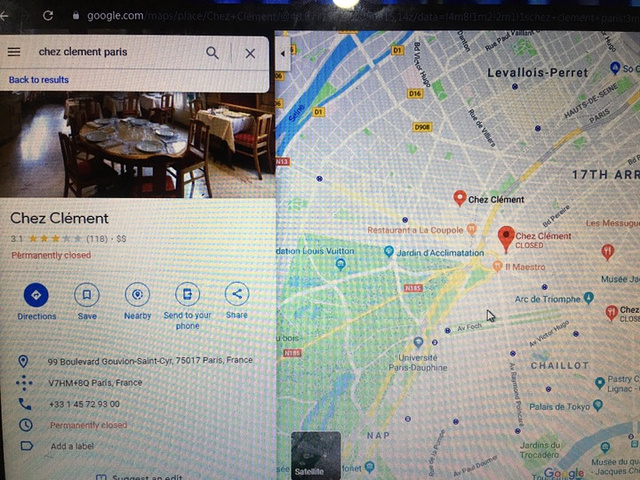Call the listed phone number
The image size is (640, 480).
(x=84, y=404)
